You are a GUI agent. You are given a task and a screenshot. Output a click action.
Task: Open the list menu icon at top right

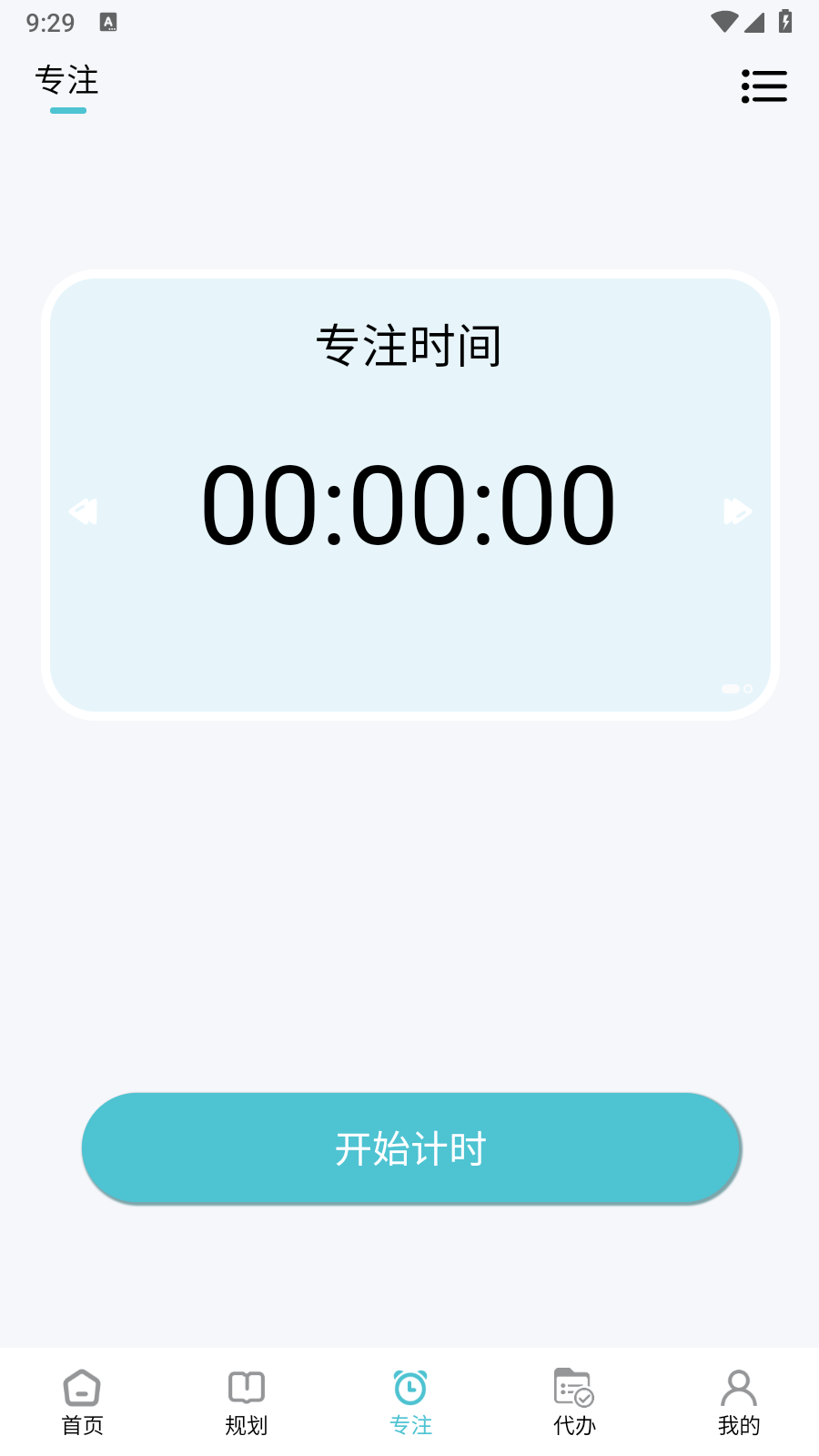point(763,86)
